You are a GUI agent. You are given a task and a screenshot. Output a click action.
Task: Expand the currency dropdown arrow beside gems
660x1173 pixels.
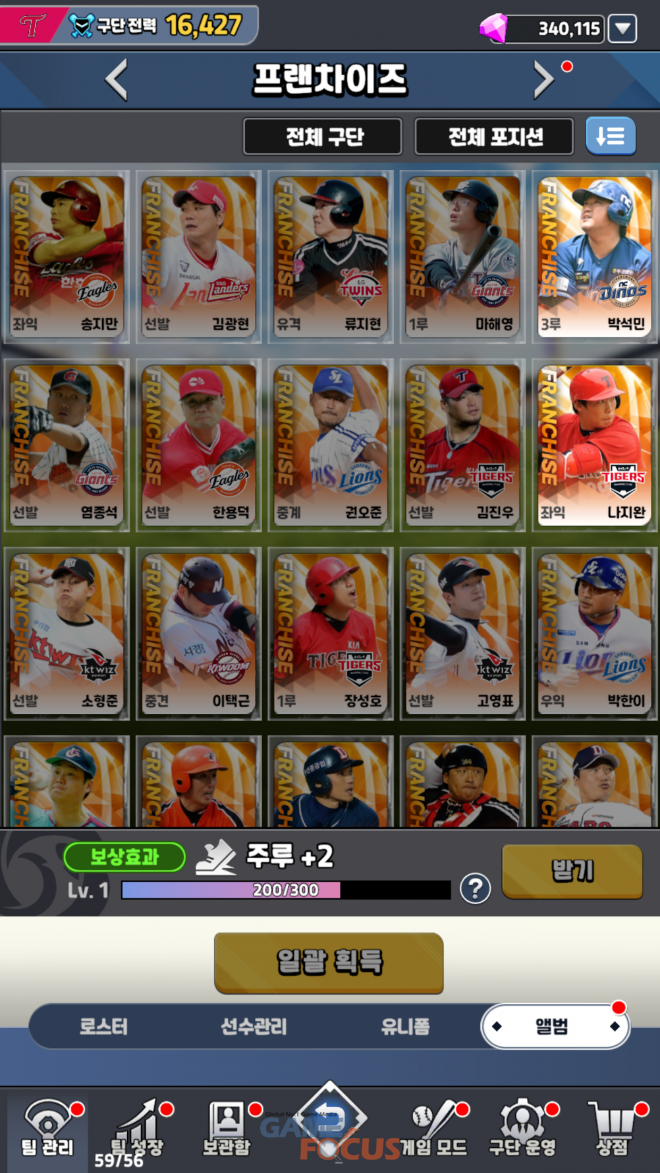622,28
